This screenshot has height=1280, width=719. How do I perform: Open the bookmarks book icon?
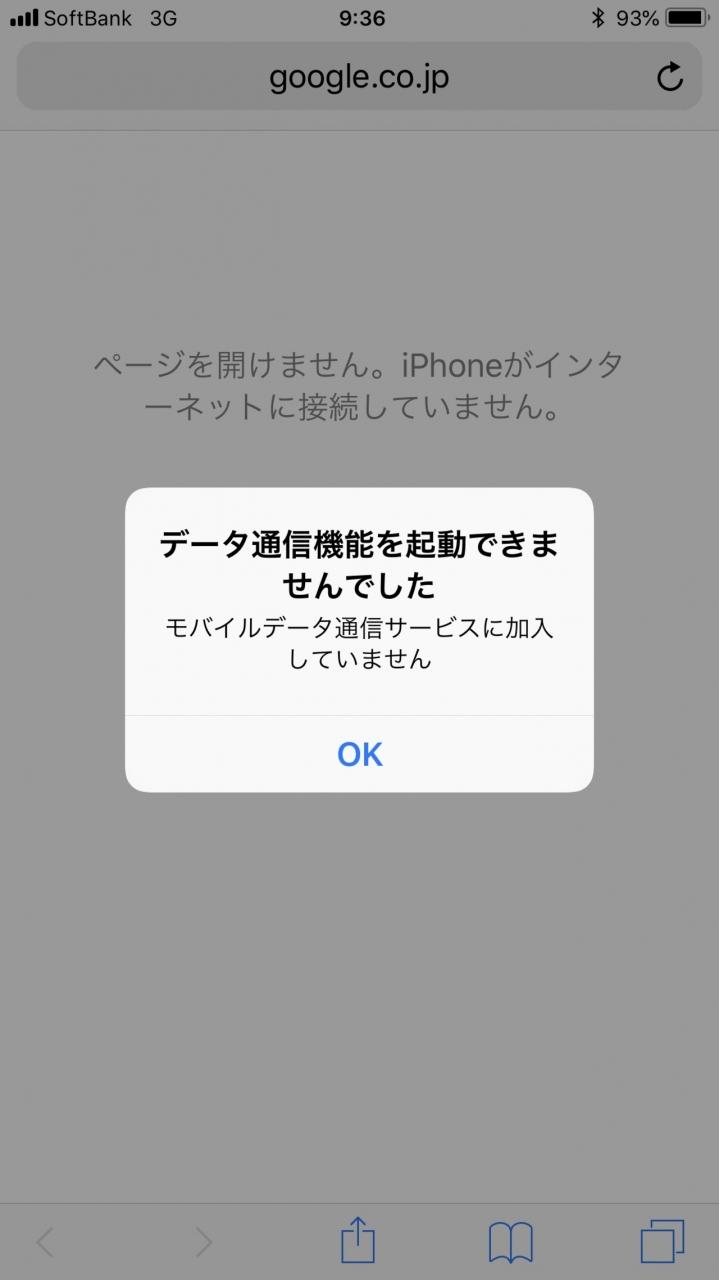[x=511, y=1242]
